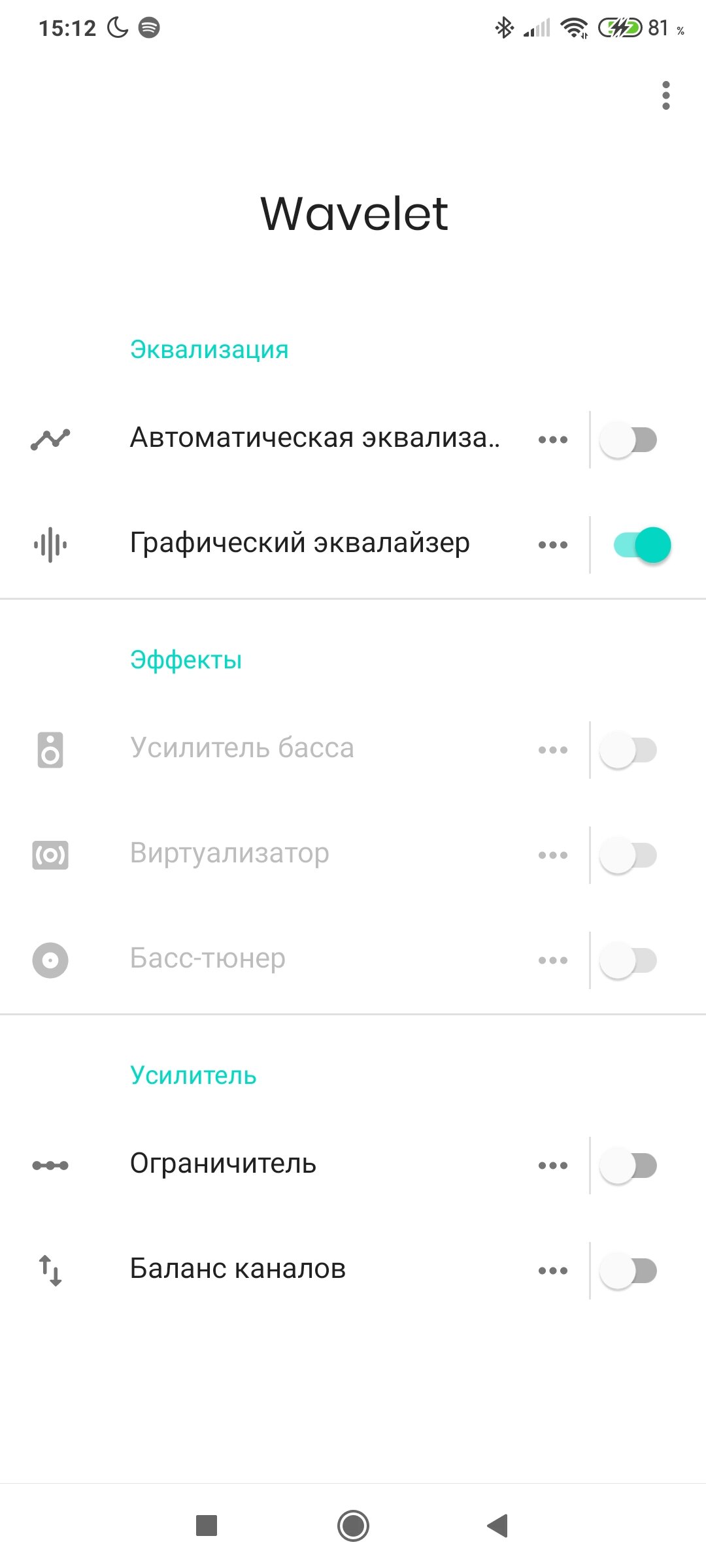706x1568 pixels.
Task: Enable the Автоматическая эквализация switch
Action: point(629,440)
